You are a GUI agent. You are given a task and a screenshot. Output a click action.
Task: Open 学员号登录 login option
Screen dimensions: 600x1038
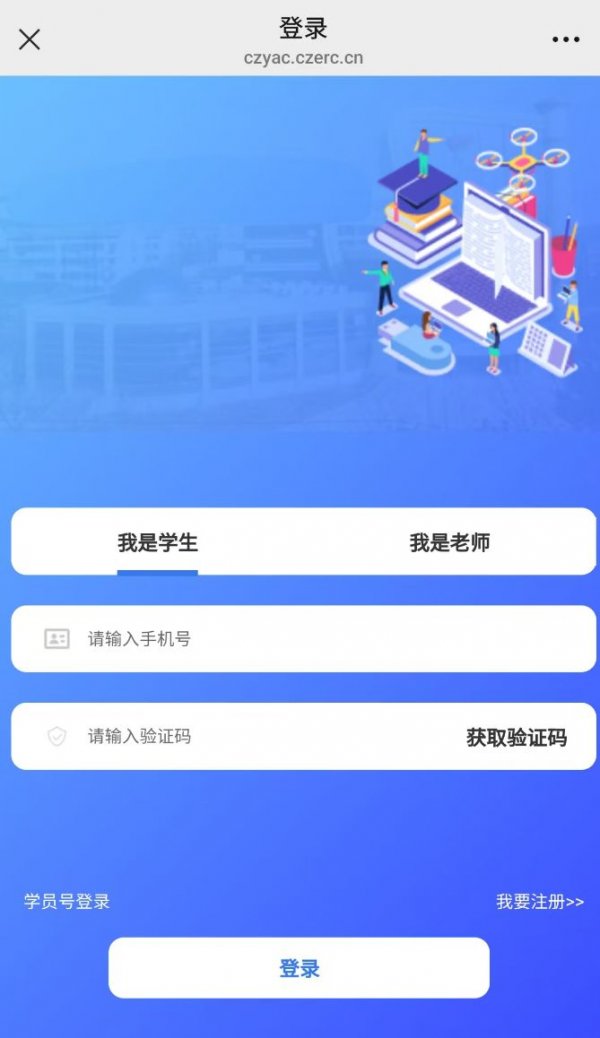coord(67,902)
